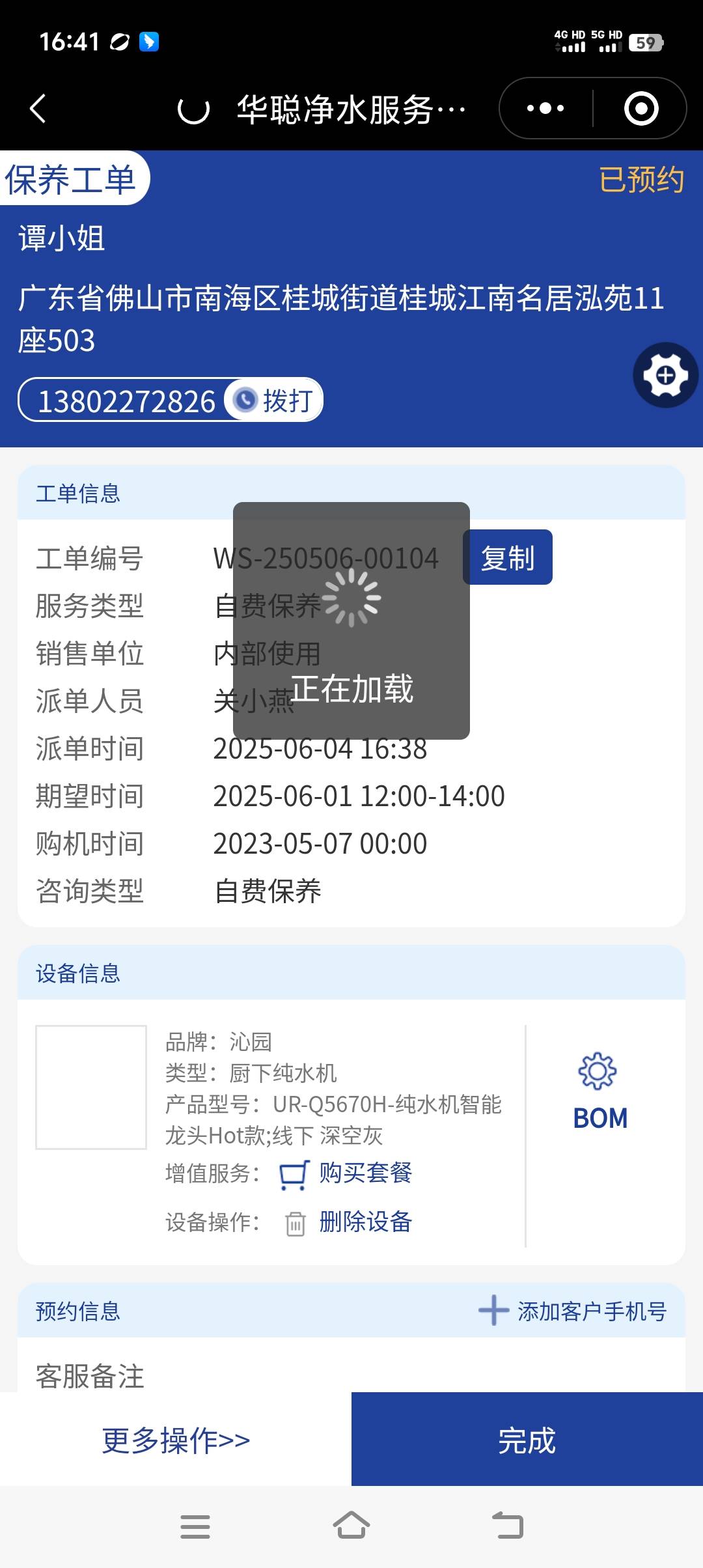Dial 13802272826 with the 拨打 button
This screenshot has height=1568, width=703.
click(275, 400)
